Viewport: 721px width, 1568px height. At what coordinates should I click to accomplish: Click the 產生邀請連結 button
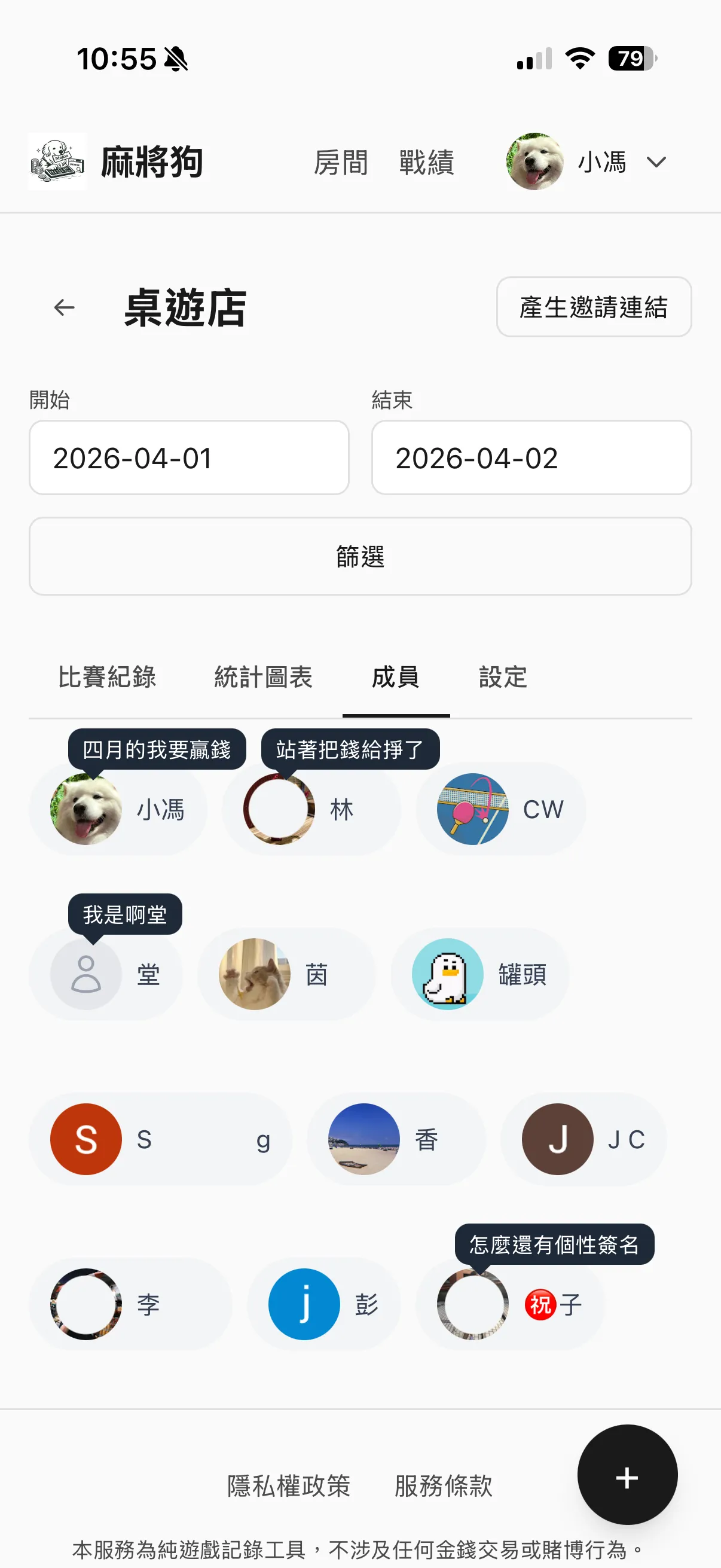pyautogui.click(x=593, y=307)
